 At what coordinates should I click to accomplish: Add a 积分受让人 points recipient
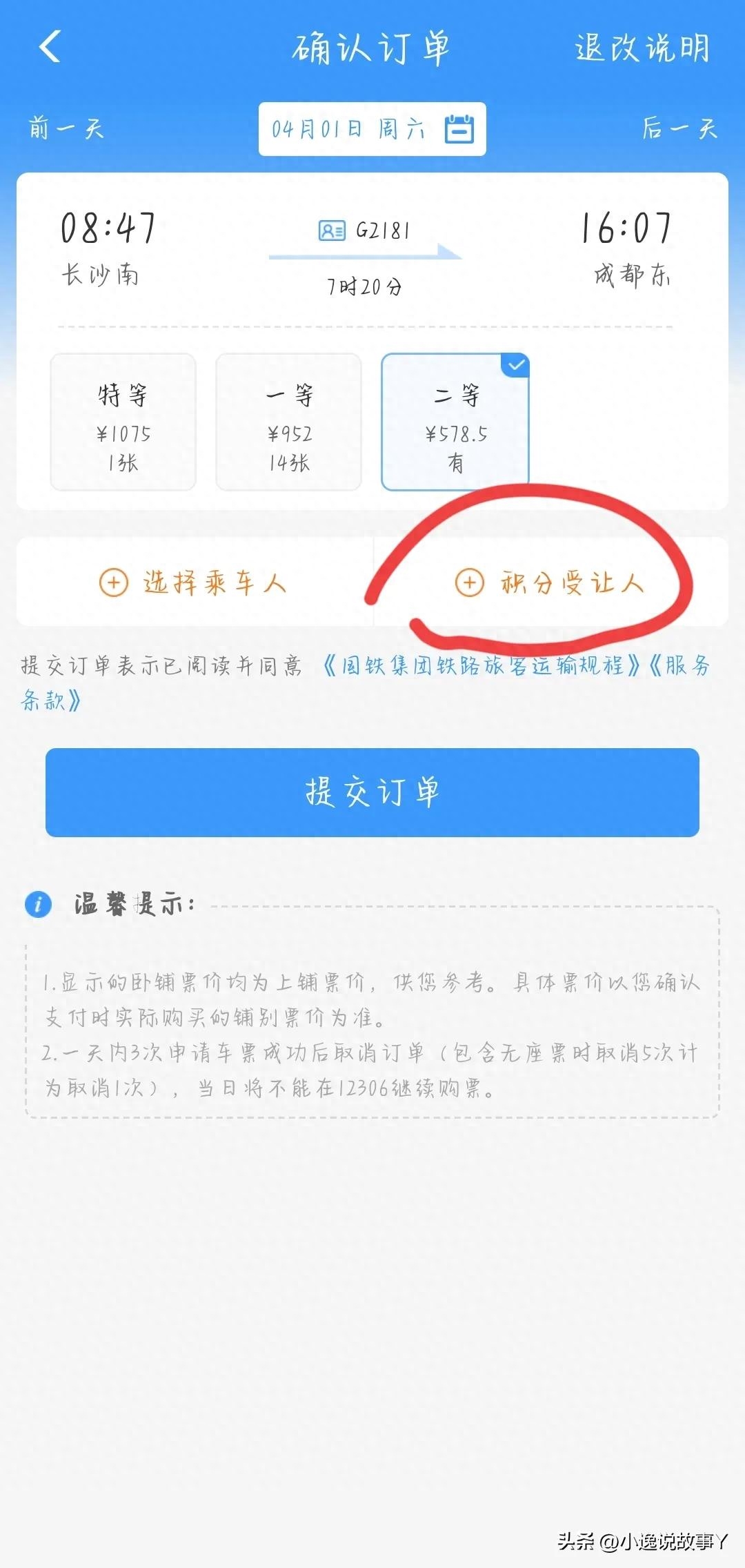550,582
